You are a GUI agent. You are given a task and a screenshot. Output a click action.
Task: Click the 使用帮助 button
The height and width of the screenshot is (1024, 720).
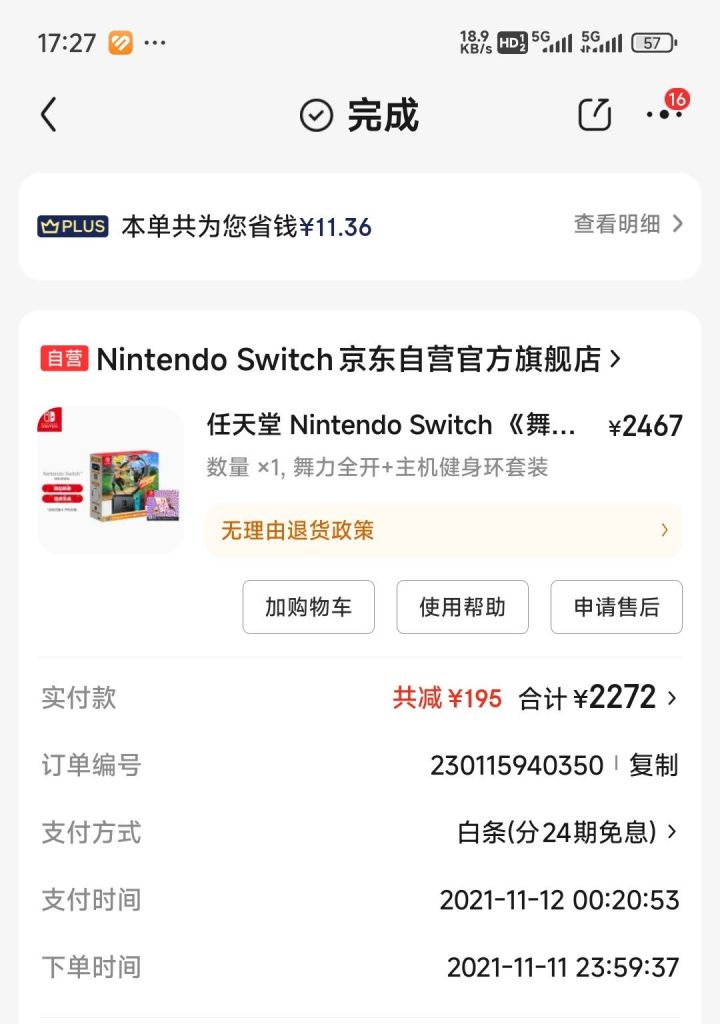point(462,607)
